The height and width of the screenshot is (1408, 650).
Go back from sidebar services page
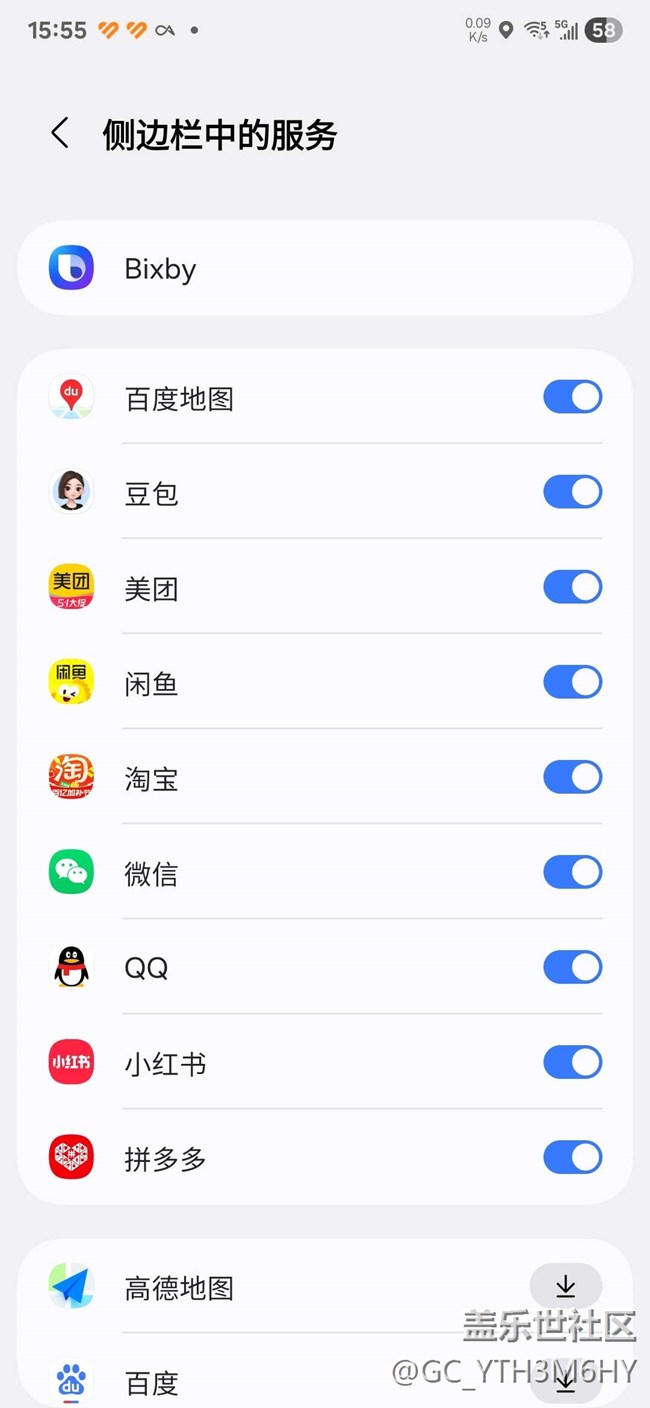[61, 134]
